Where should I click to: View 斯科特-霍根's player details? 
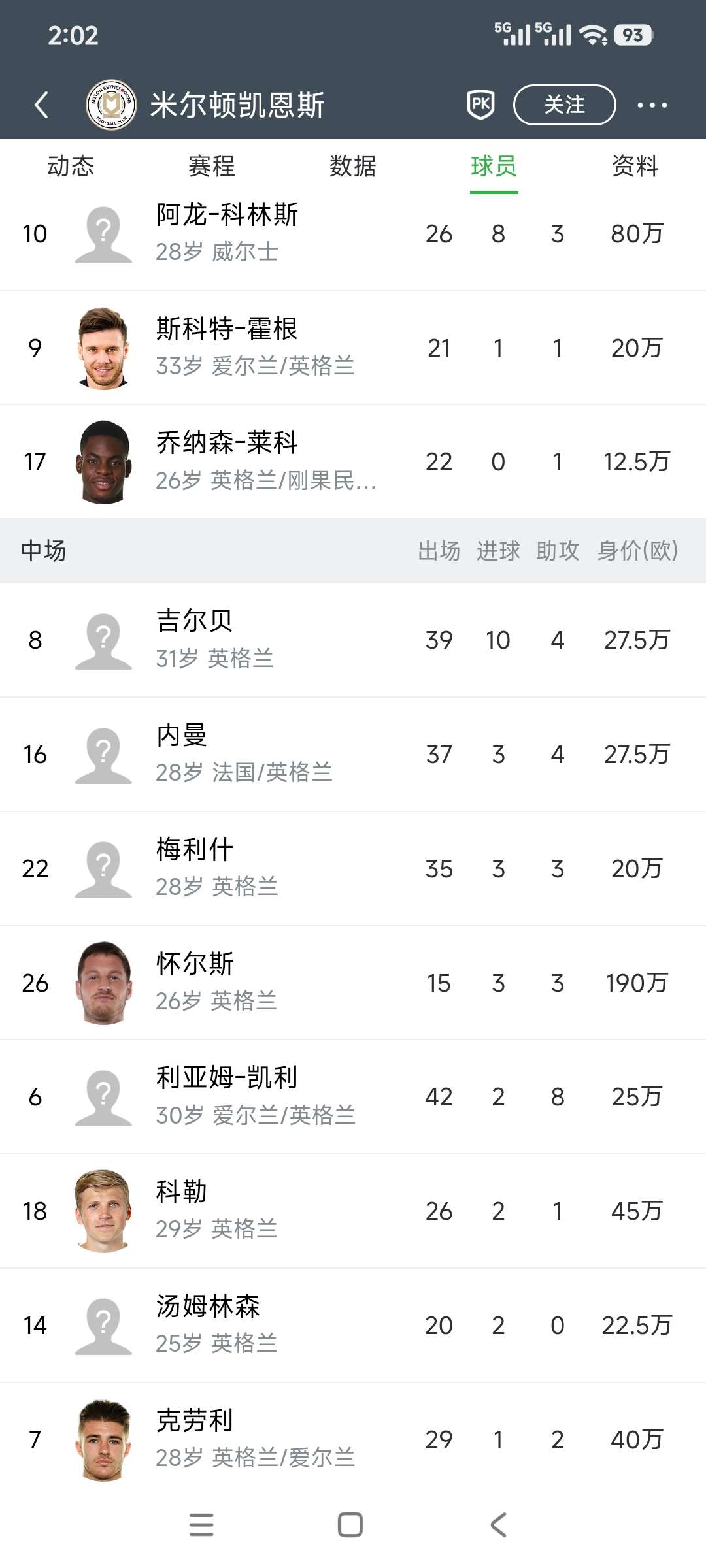click(x=227, y=348)
